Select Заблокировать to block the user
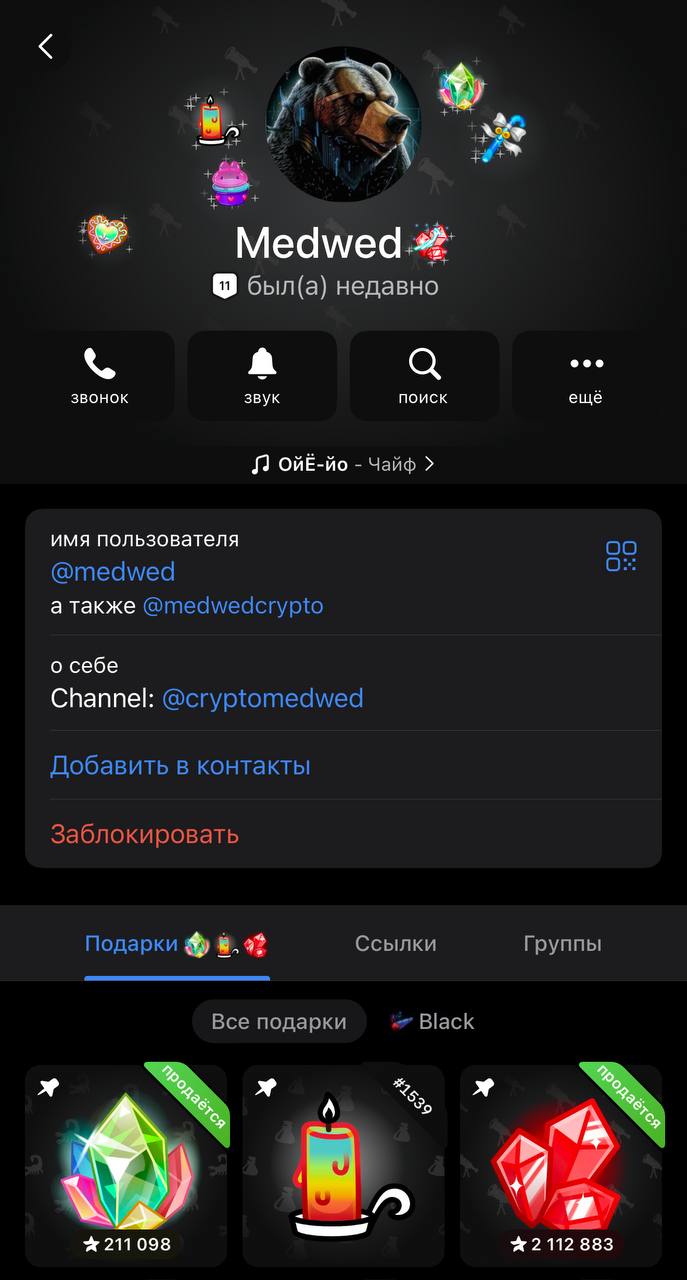This screenshot has width=687, height=1280. (145, 834)
